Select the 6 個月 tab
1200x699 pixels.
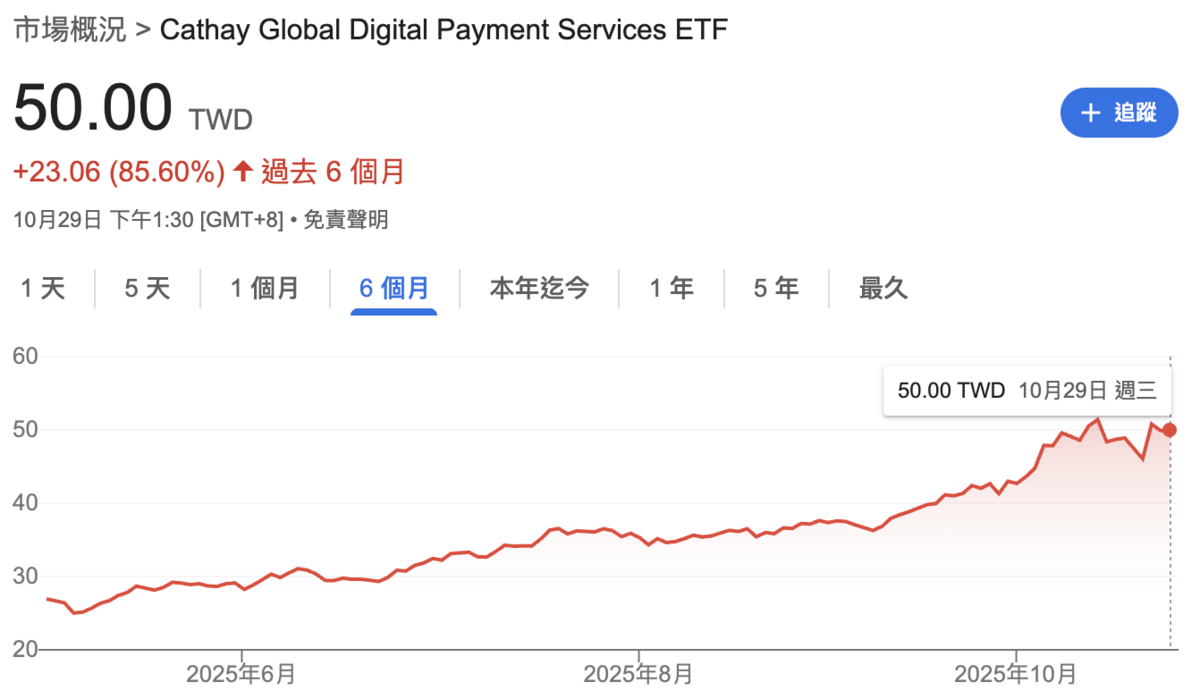point(394,289)
